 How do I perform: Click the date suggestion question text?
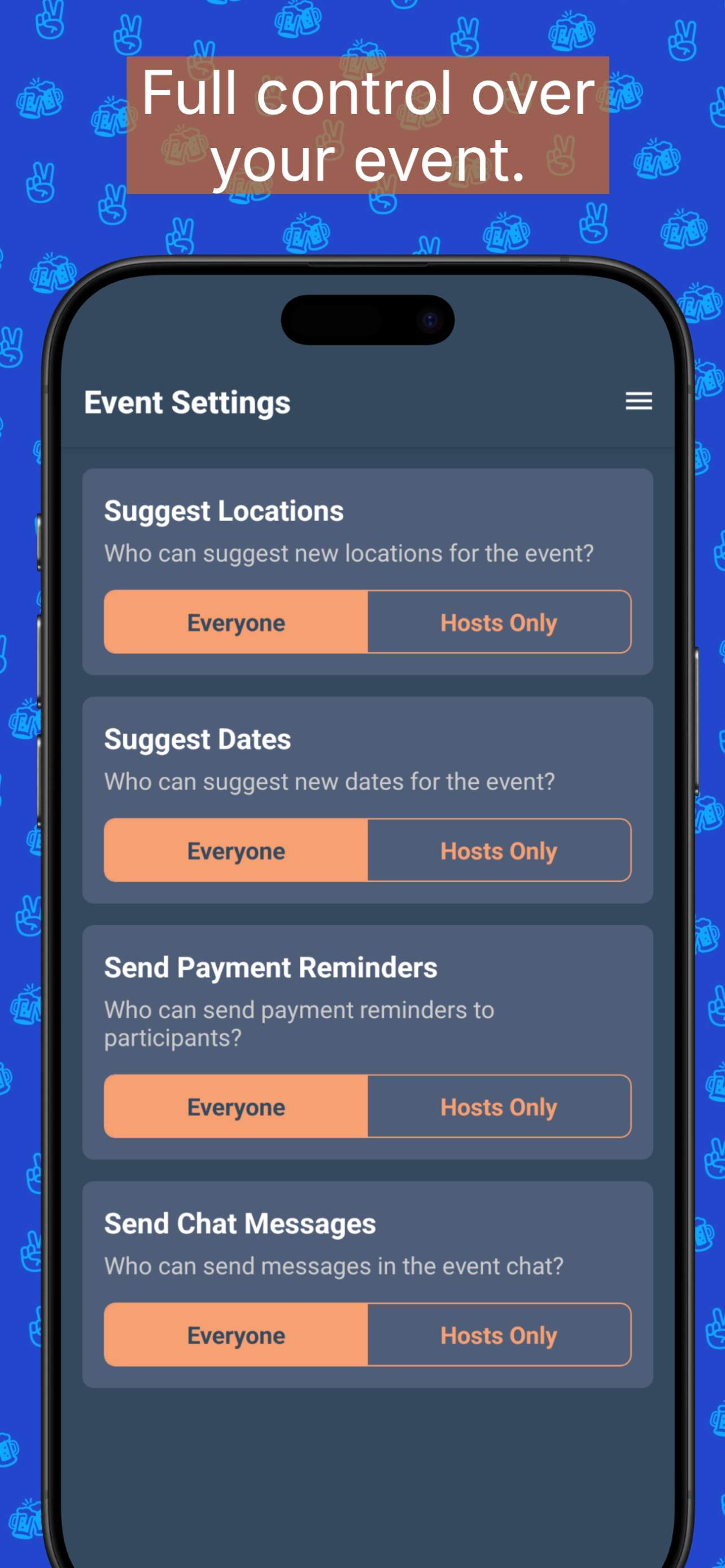pyautogui.click(x=330, y=782)
